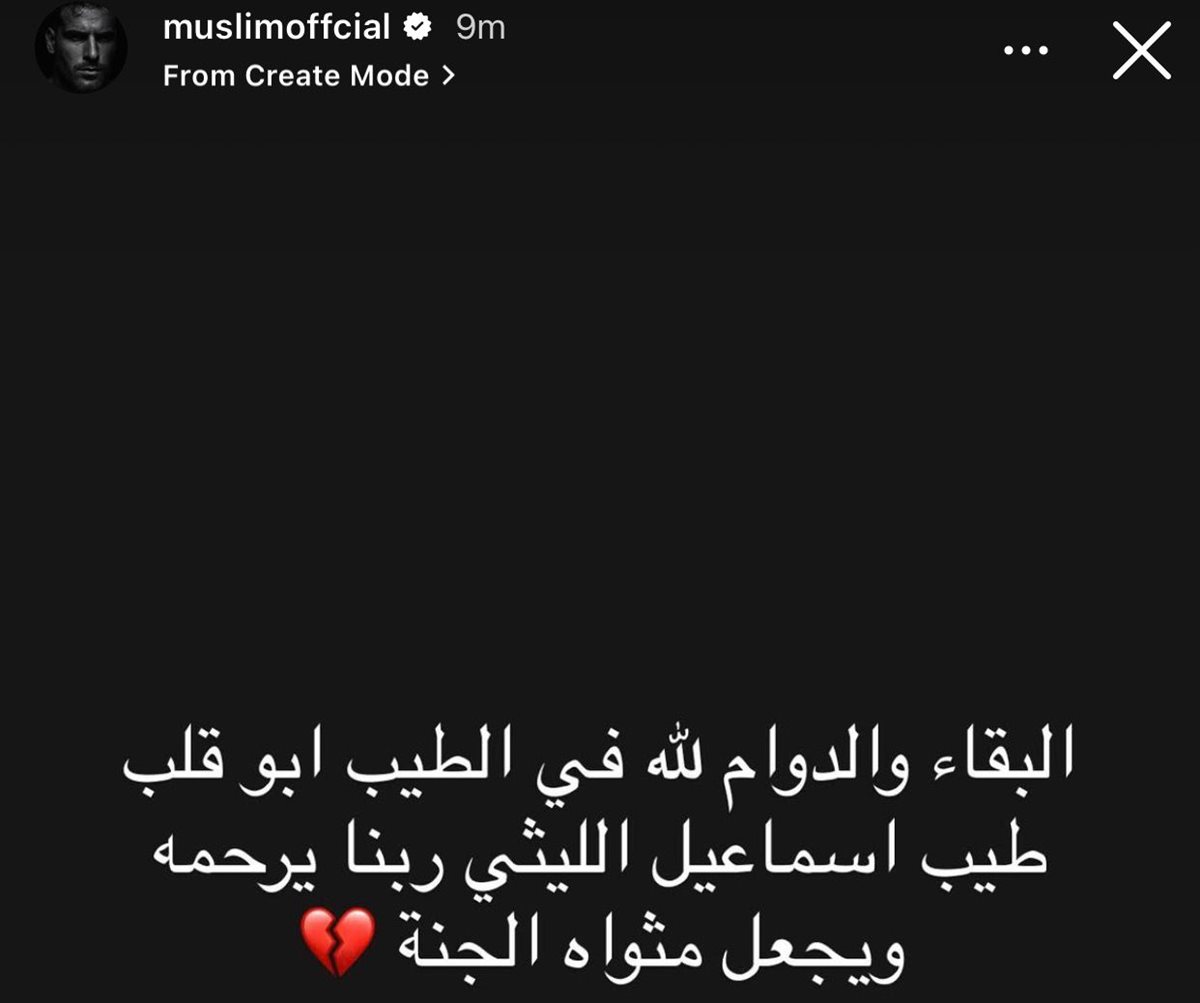
Task: Open the three-dot more options menu
Action: 1025,50
